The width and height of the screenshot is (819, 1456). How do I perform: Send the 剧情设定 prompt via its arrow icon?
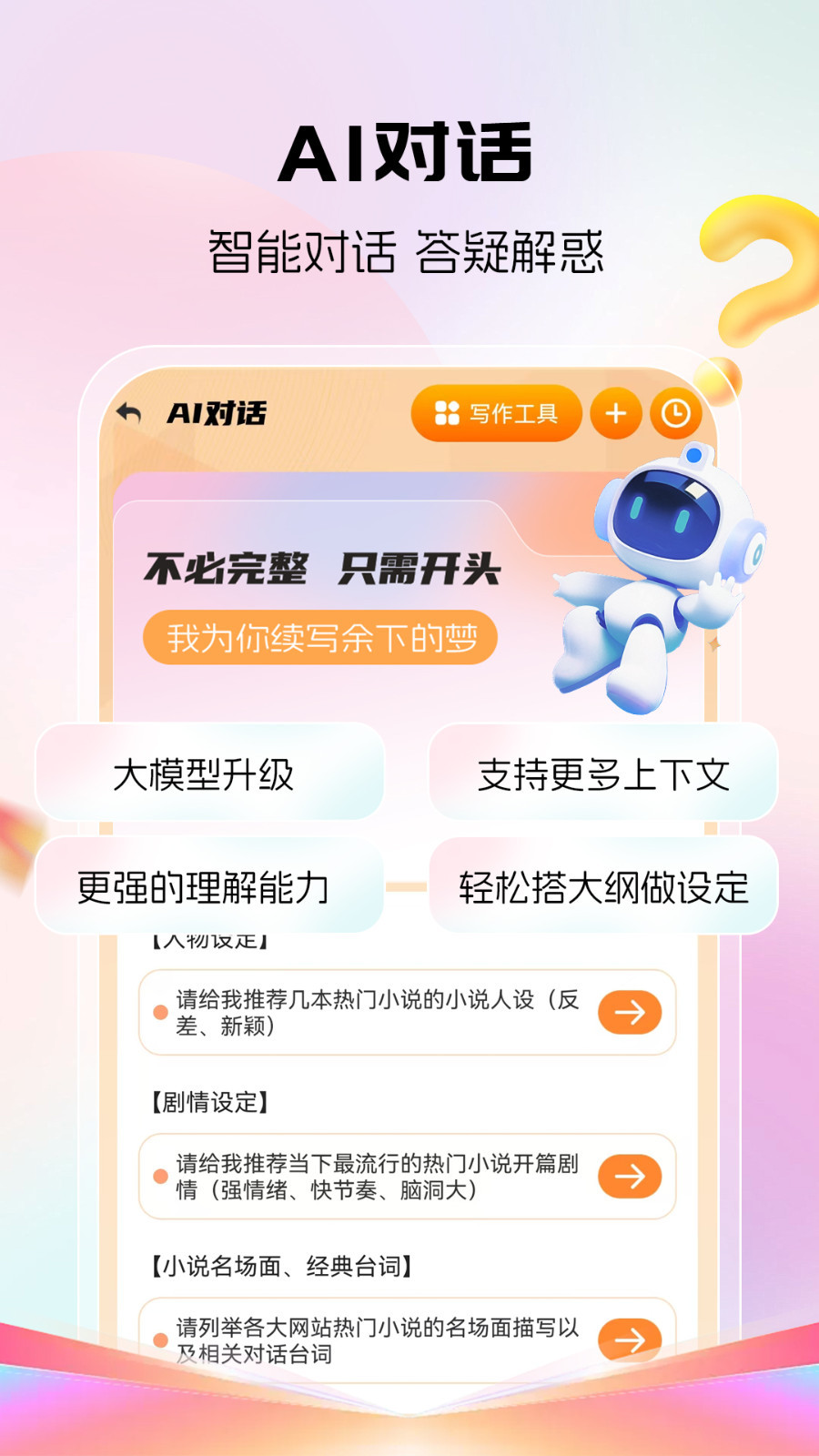(x=629, y=1177)
